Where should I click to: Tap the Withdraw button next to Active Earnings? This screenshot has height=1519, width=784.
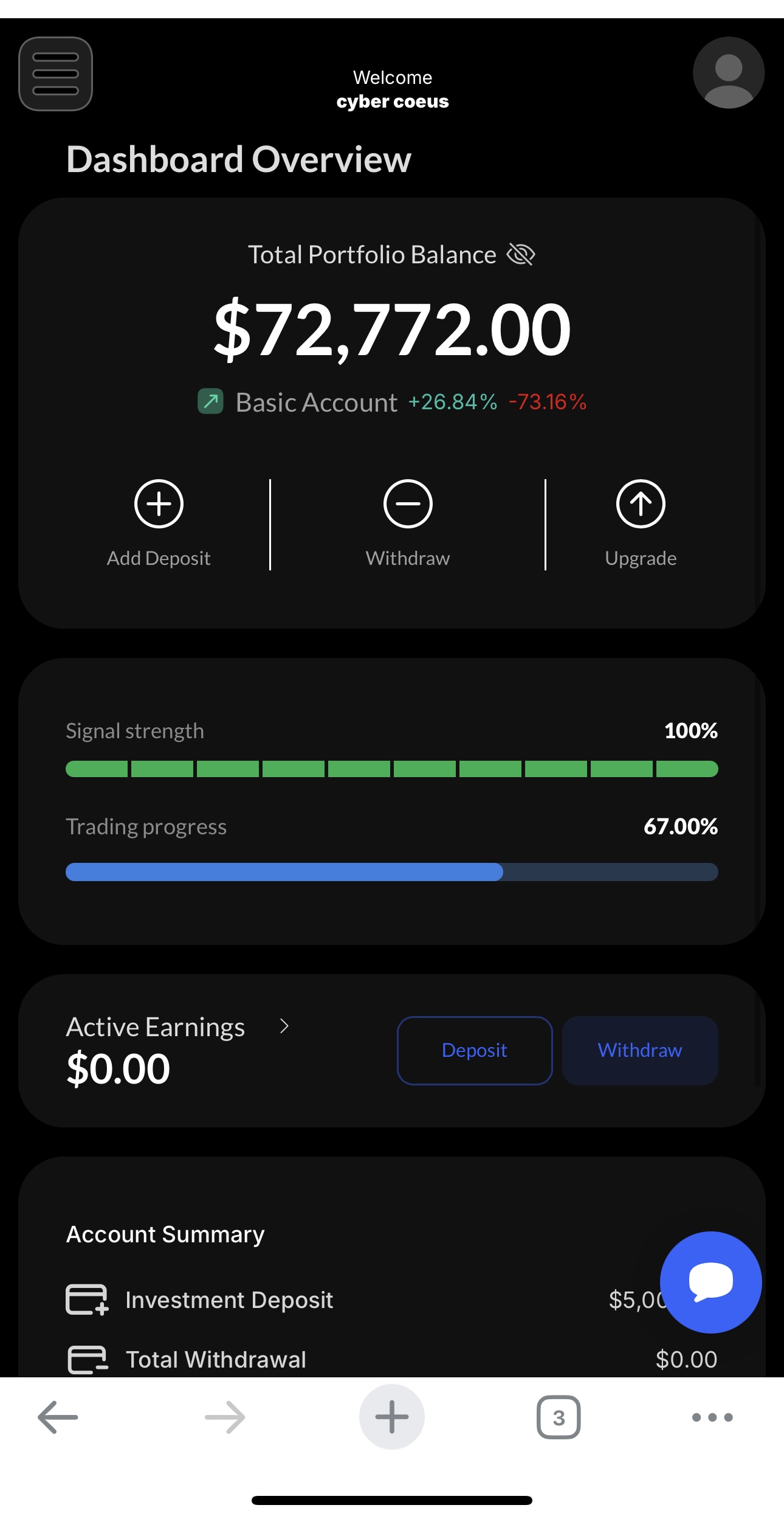640,1050
